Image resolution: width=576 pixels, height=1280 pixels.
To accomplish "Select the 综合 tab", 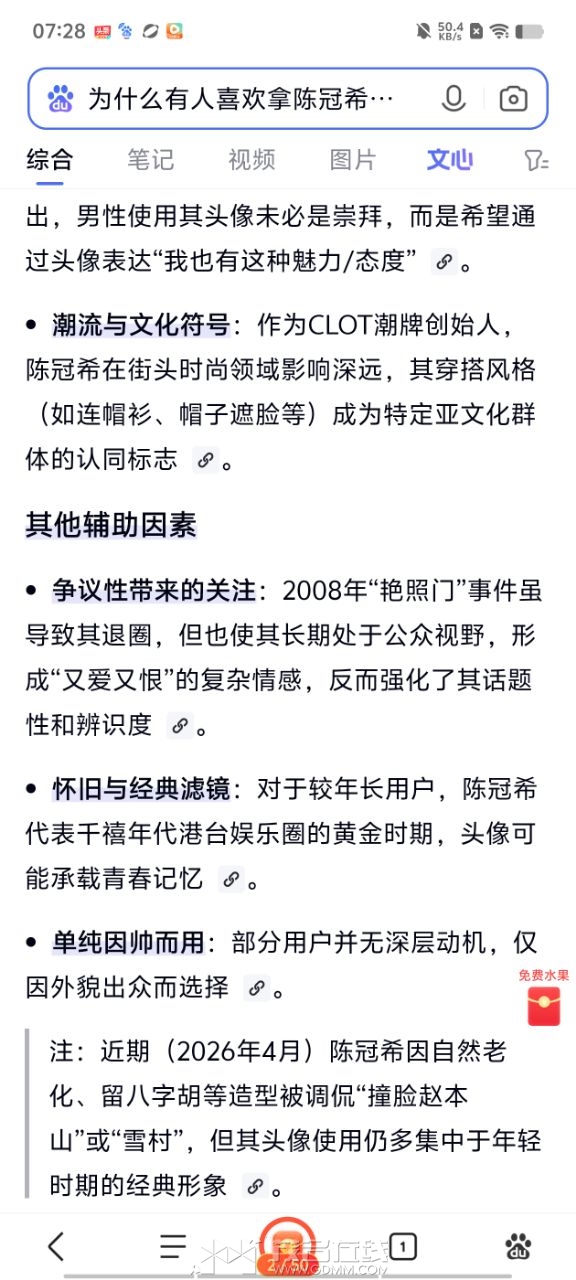I will coord(50,160).
